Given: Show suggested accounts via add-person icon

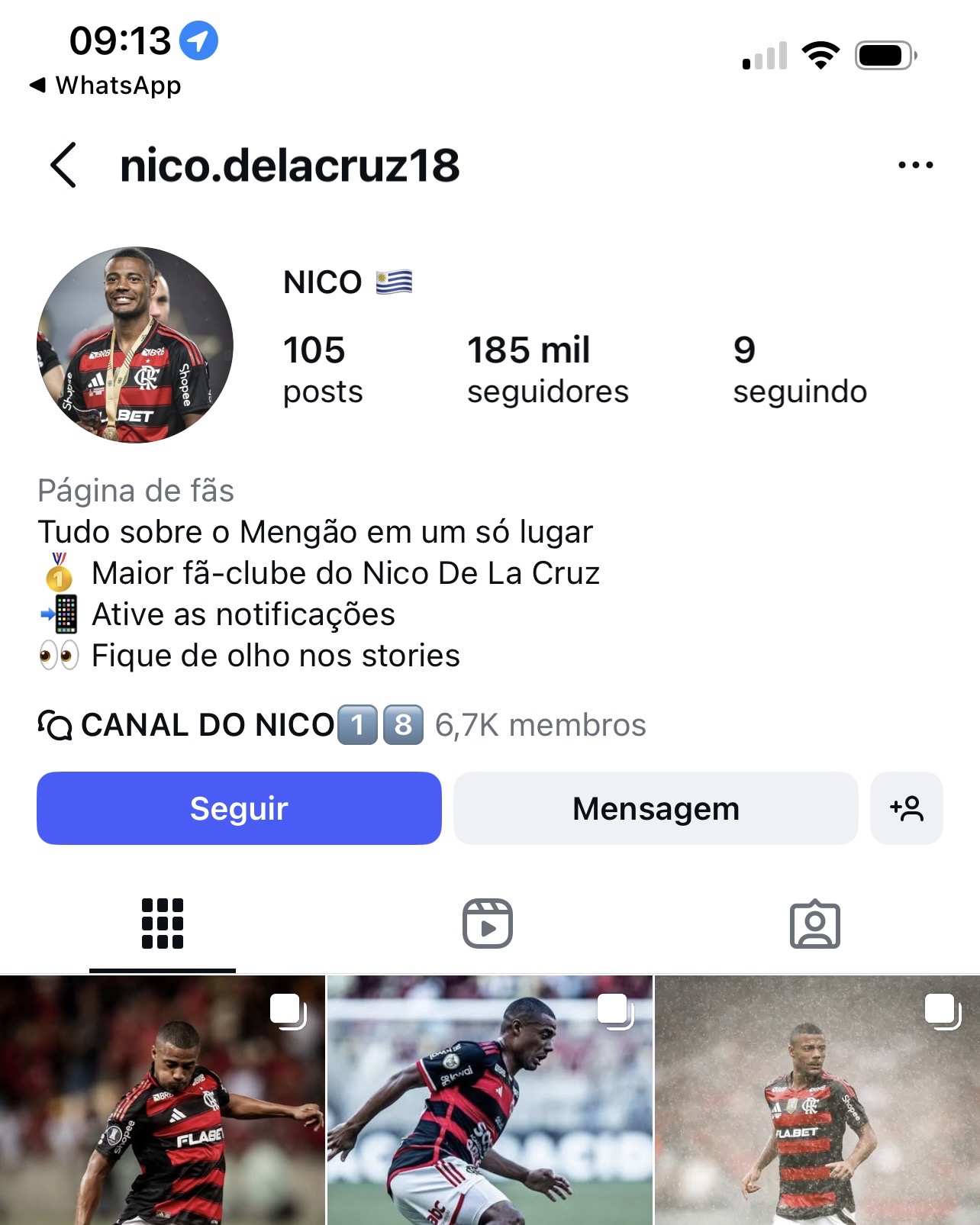Looking at the screenshot, I should (x=906, y=808).
